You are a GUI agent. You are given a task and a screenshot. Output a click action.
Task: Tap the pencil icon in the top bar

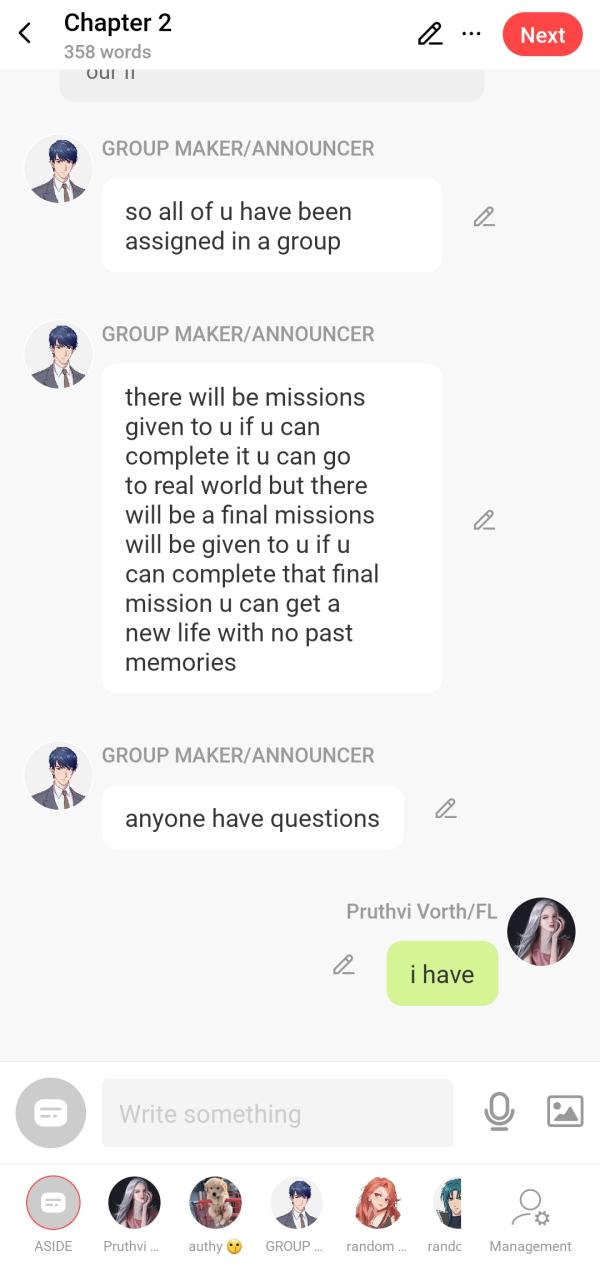(x=430, y=34)
